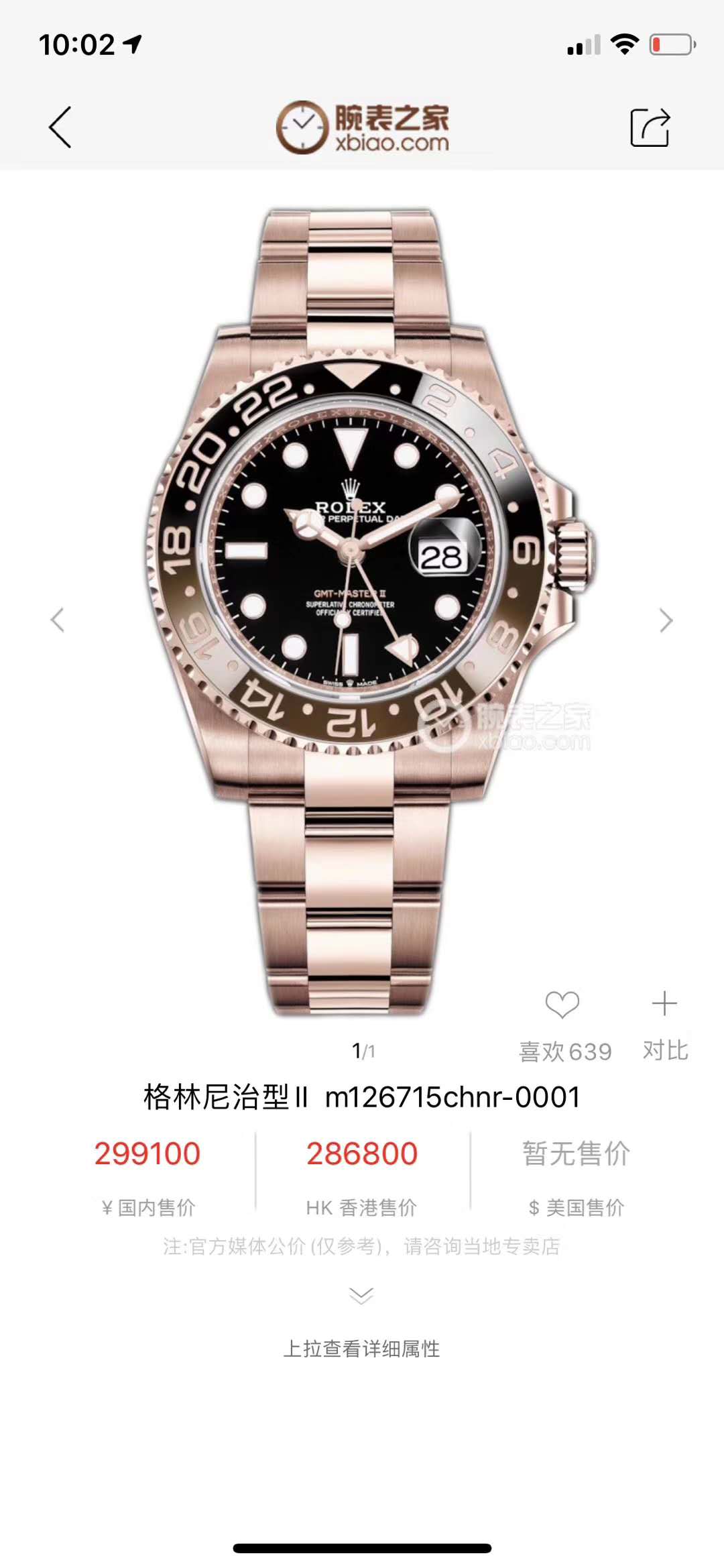Viewport: 724px width, 1568px height.
Task: Share this watch page
Action: [x=650, y=127]
